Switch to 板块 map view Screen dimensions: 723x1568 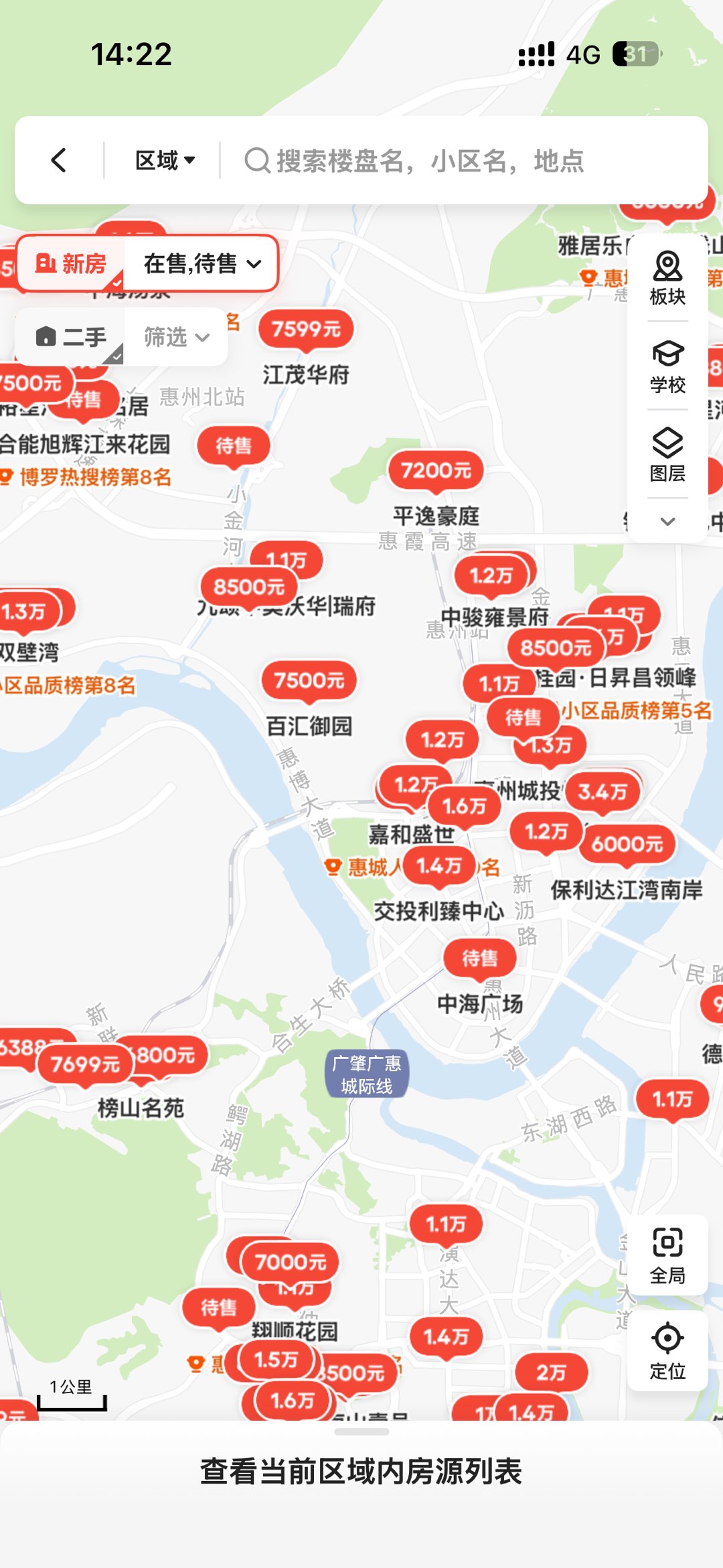667,278
